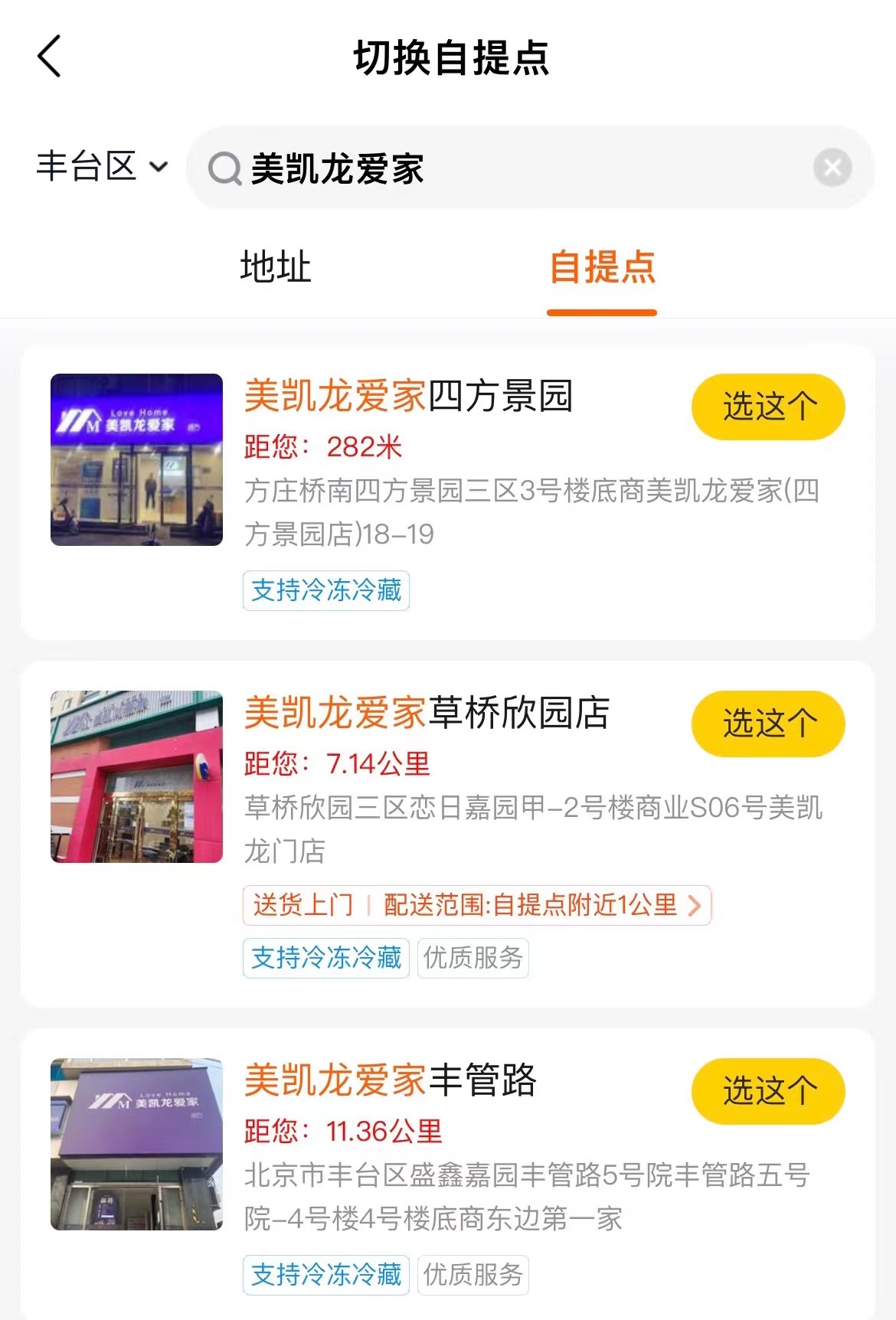The width and height of the screenshot is (896, 1320).
Task: Select the 丰管路 pickup point
Action: pyautogui.click(x=767, y=1091)
